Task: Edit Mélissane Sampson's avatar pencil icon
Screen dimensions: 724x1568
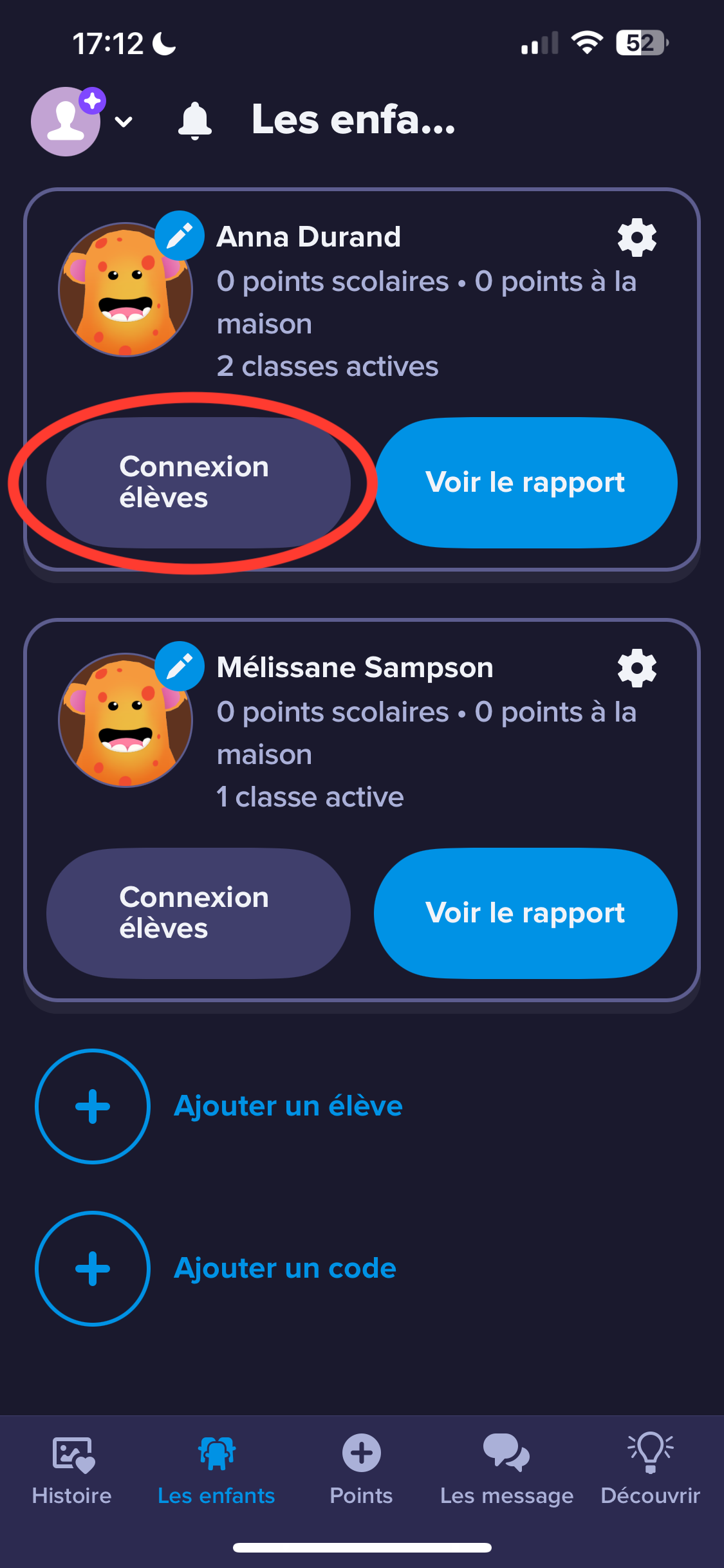Action: coord(180,664)
